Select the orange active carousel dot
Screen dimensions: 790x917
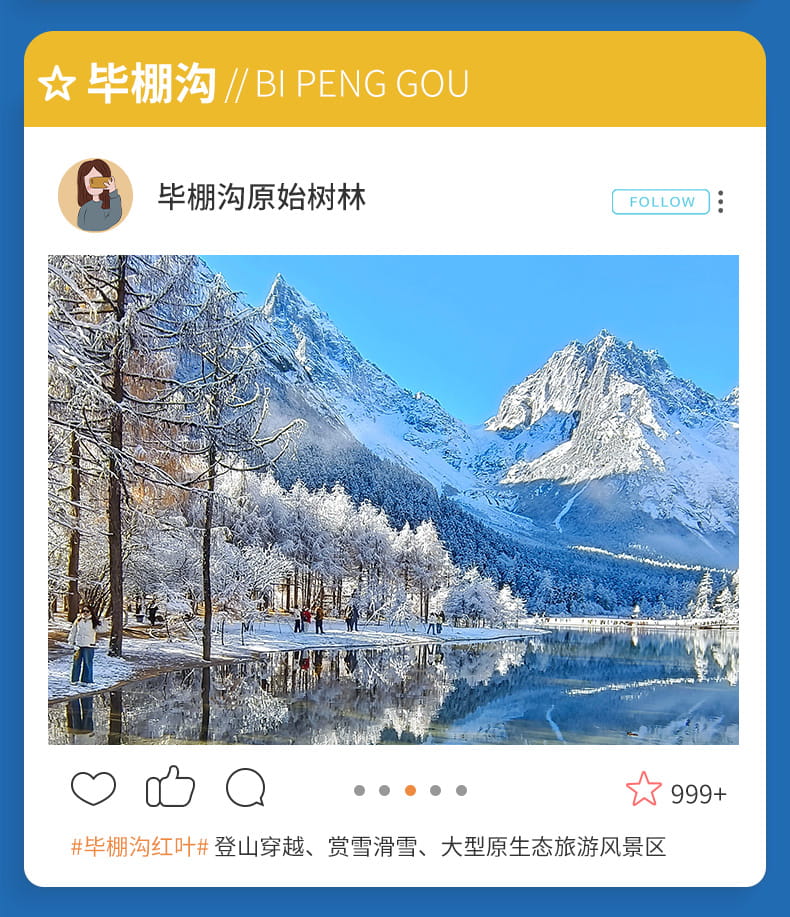coord(409,790)
